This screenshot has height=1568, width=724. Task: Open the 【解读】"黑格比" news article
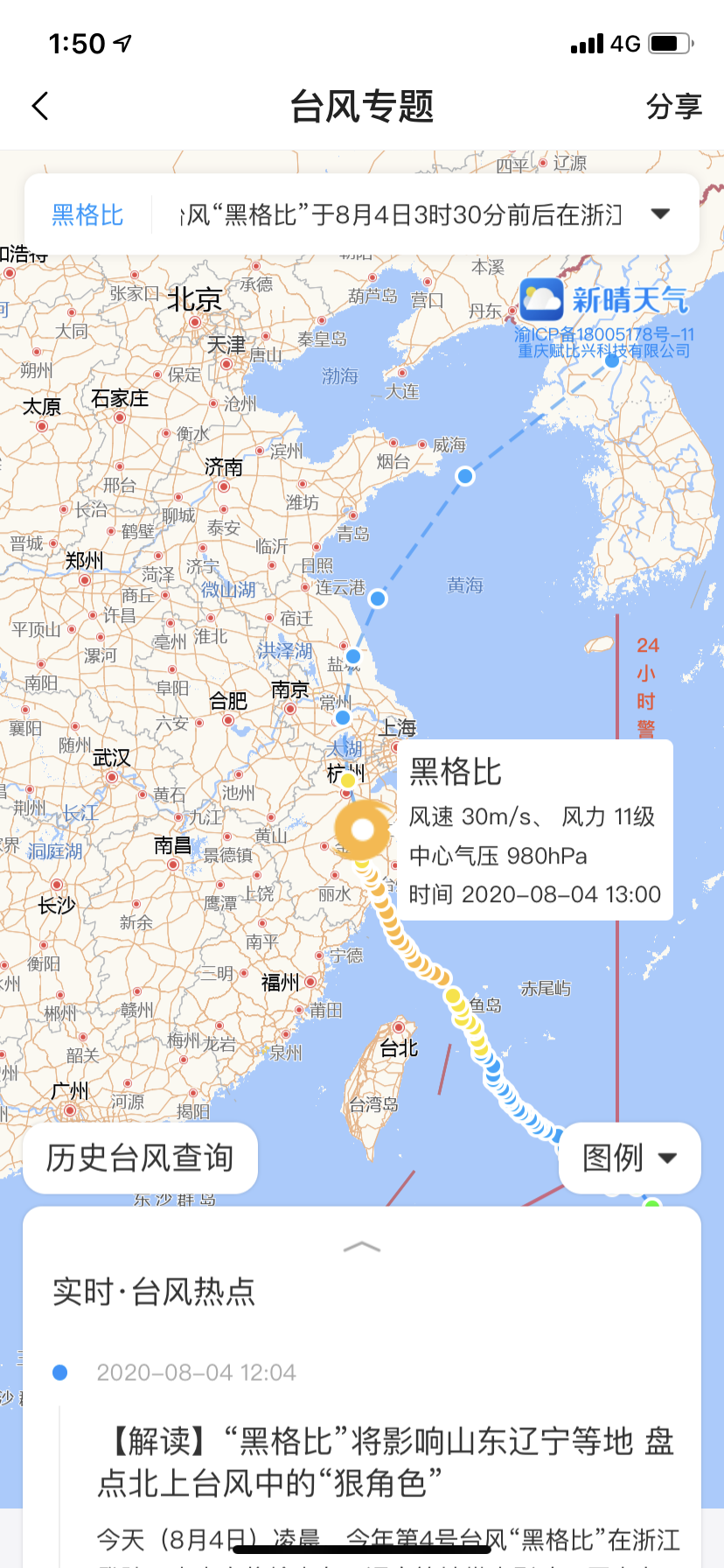(x=385, y=1461)
